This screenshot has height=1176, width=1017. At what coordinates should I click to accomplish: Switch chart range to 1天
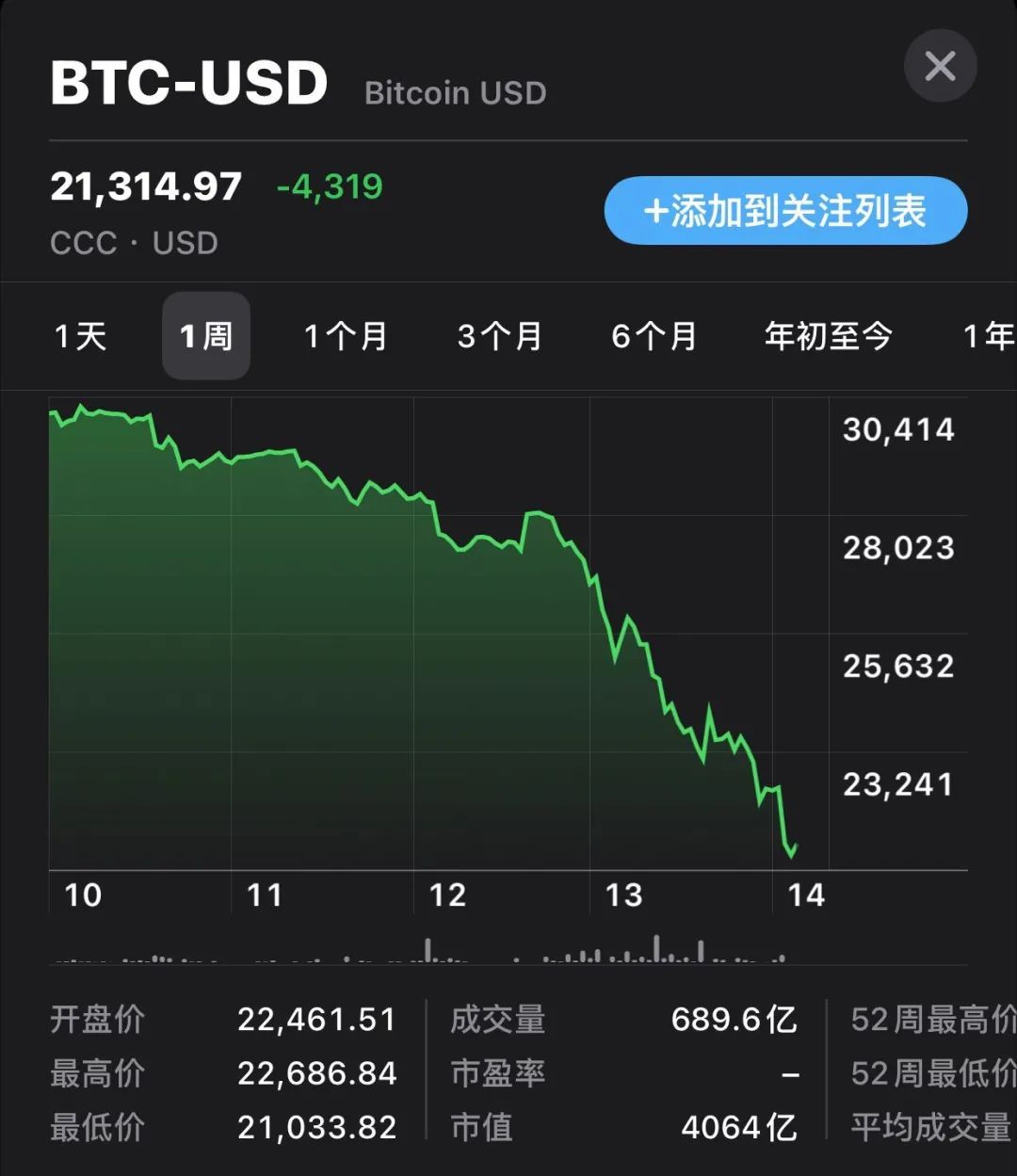click(x=81, y=336)
